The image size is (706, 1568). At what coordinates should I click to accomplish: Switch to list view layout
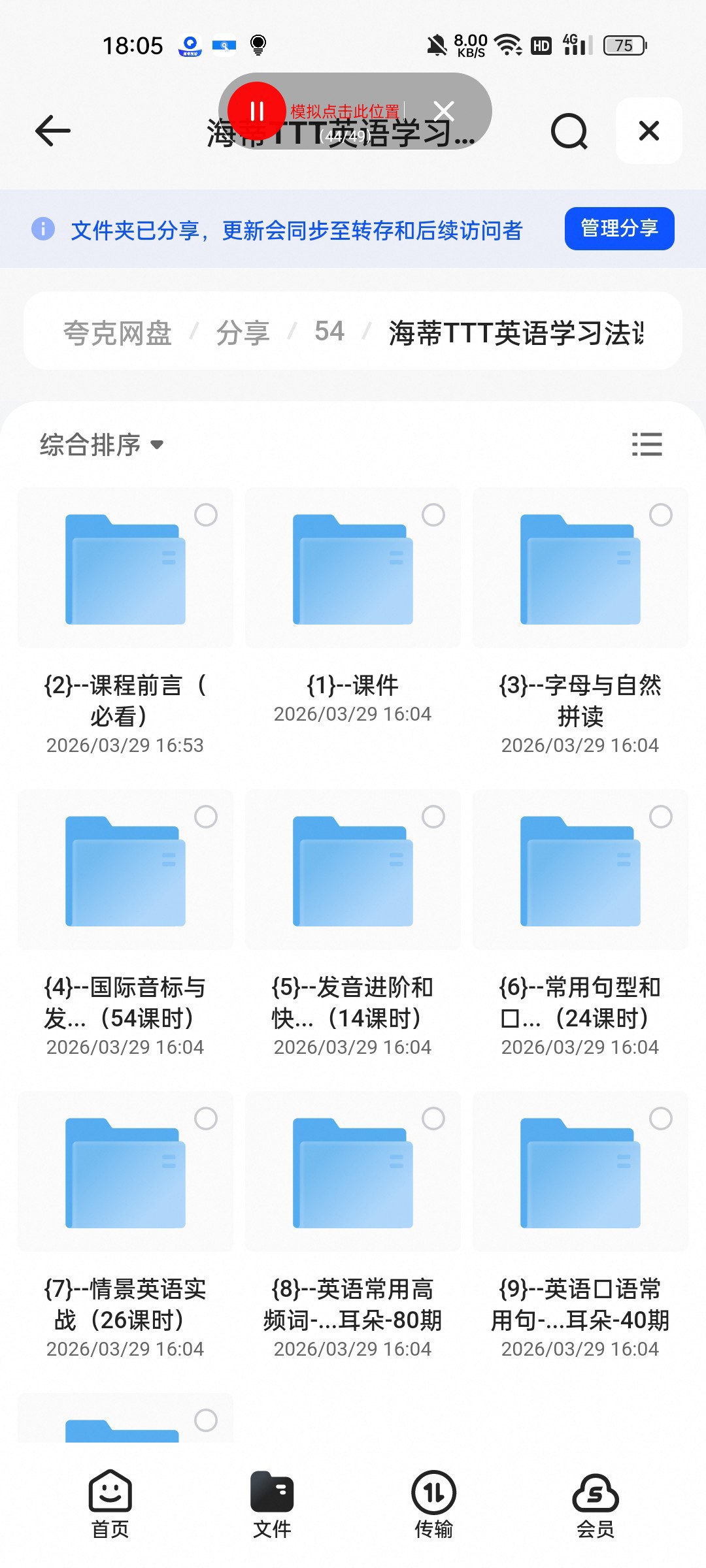pos(647,444)
